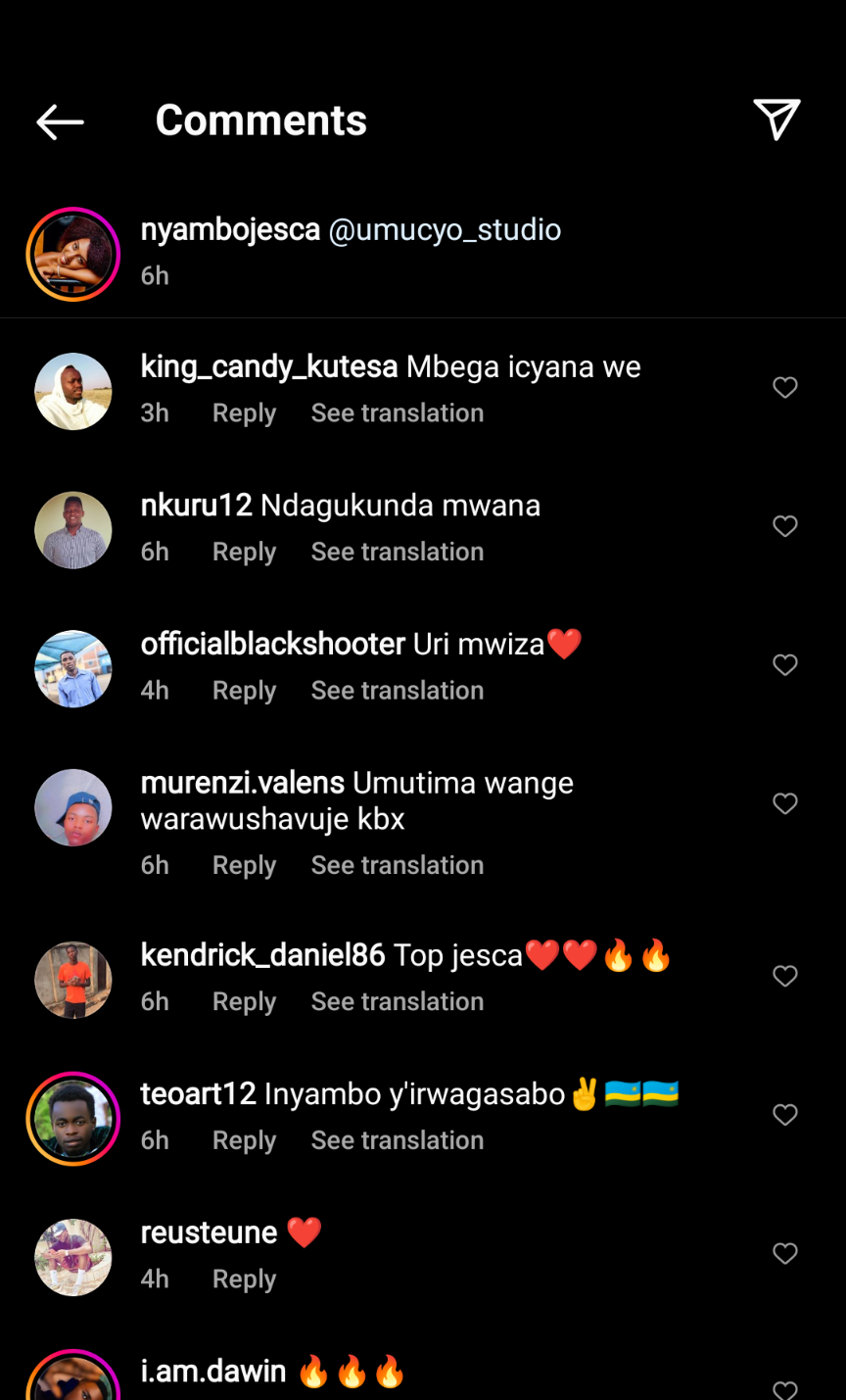Like king_candy_kutesa's comment
The image size is (846, 1400).
coord(785,388)
